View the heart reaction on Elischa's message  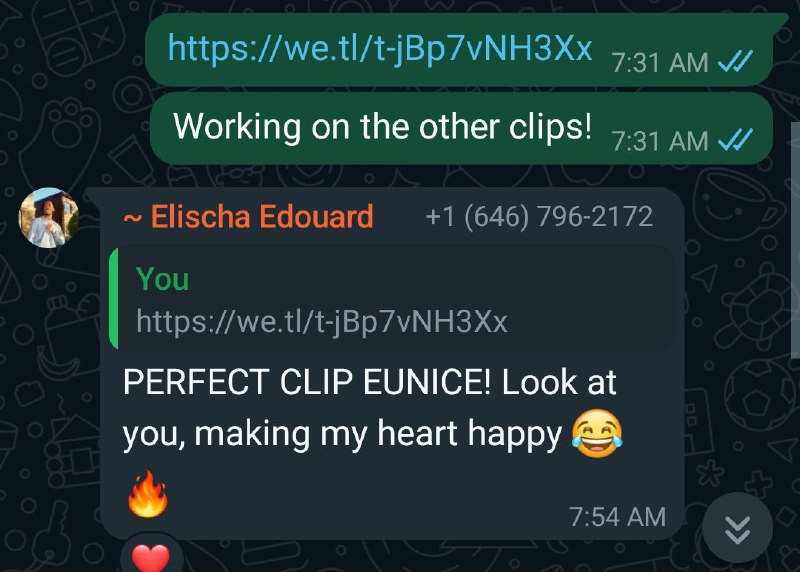pos(151,556)
